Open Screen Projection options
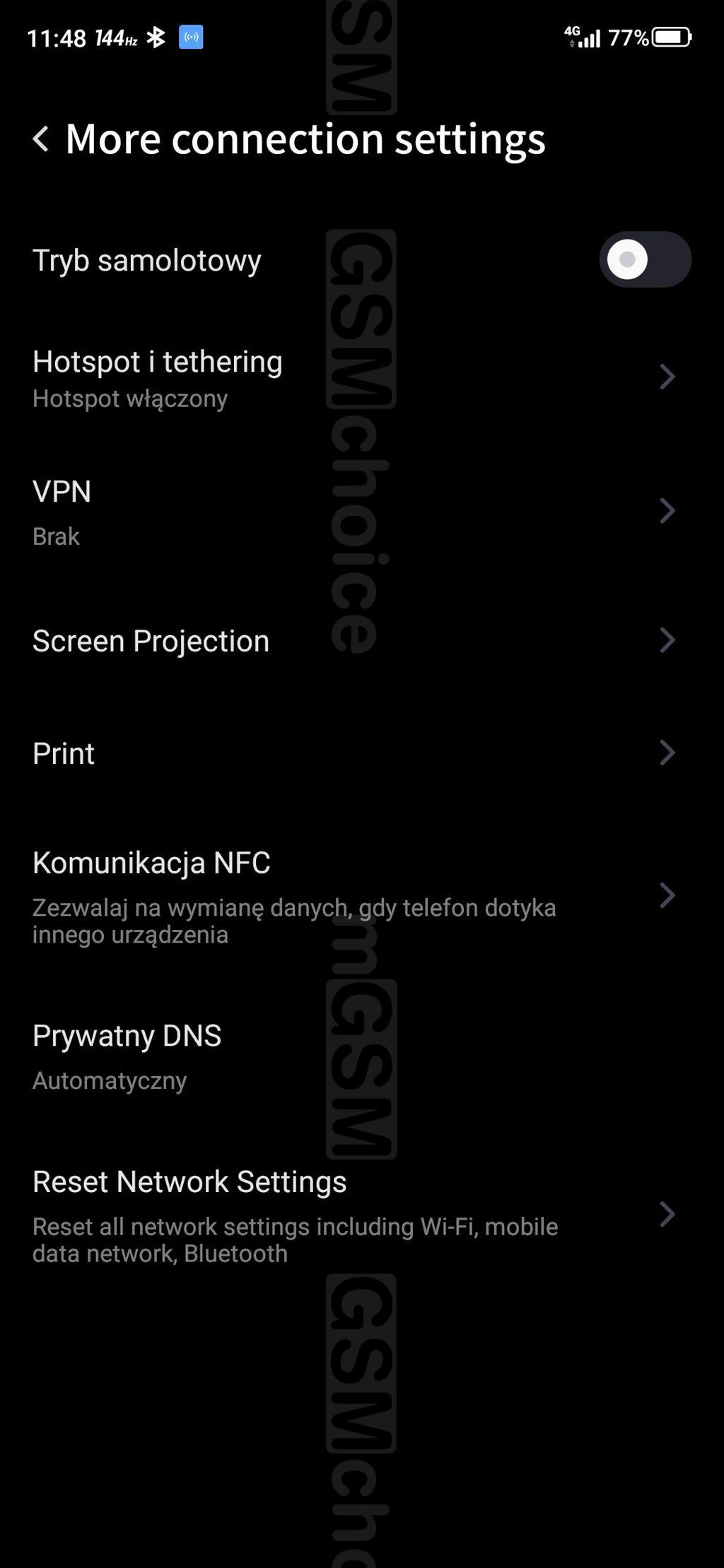The image size is (724, 1568). pyautogui.click(x=354, y=641)
